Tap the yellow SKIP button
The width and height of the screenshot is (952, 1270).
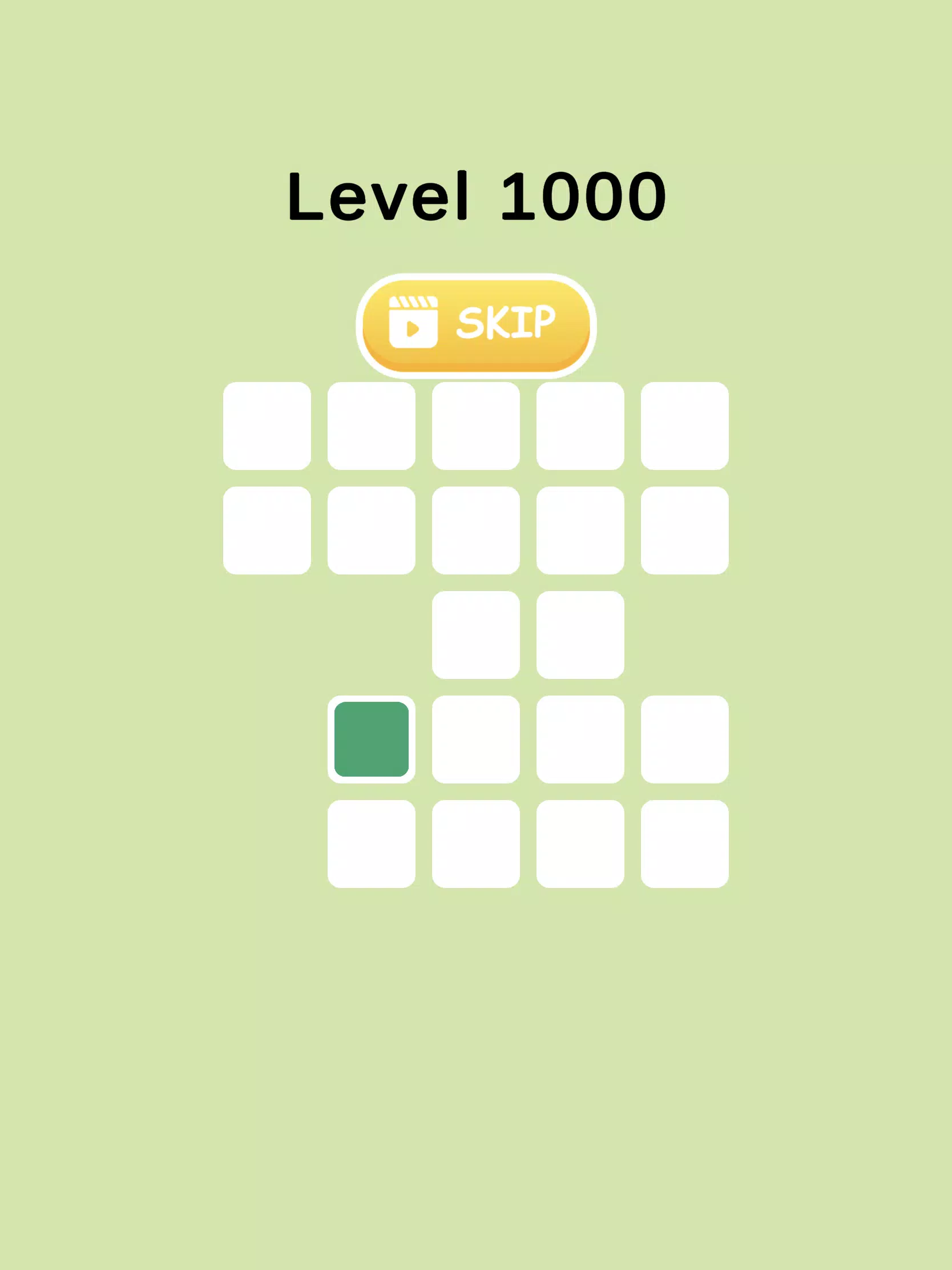point(475,325)
